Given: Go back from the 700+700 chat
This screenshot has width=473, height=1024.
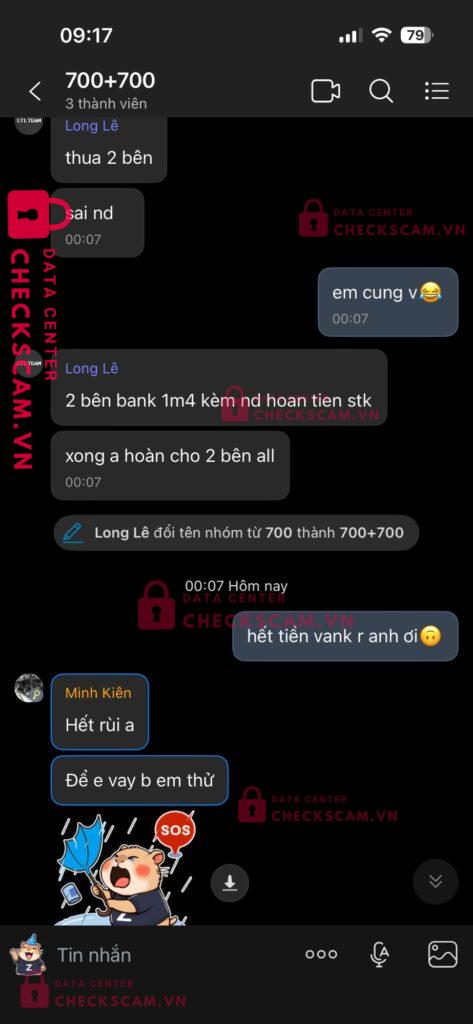Looking at the screenshot, I should pyautogui.click(x=35, y=91).
